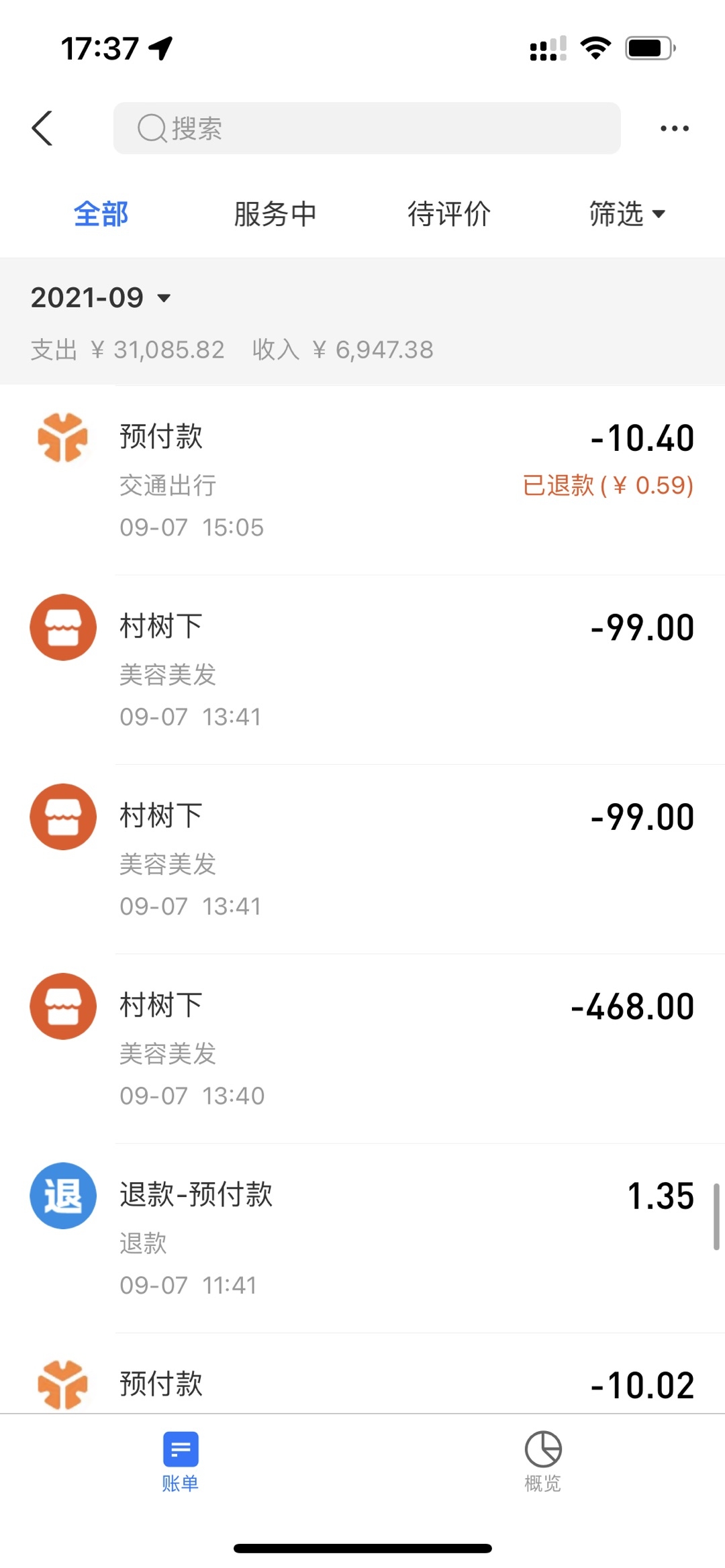Open the 预付款 -10.02 transaction

(x=362, y=1385)
